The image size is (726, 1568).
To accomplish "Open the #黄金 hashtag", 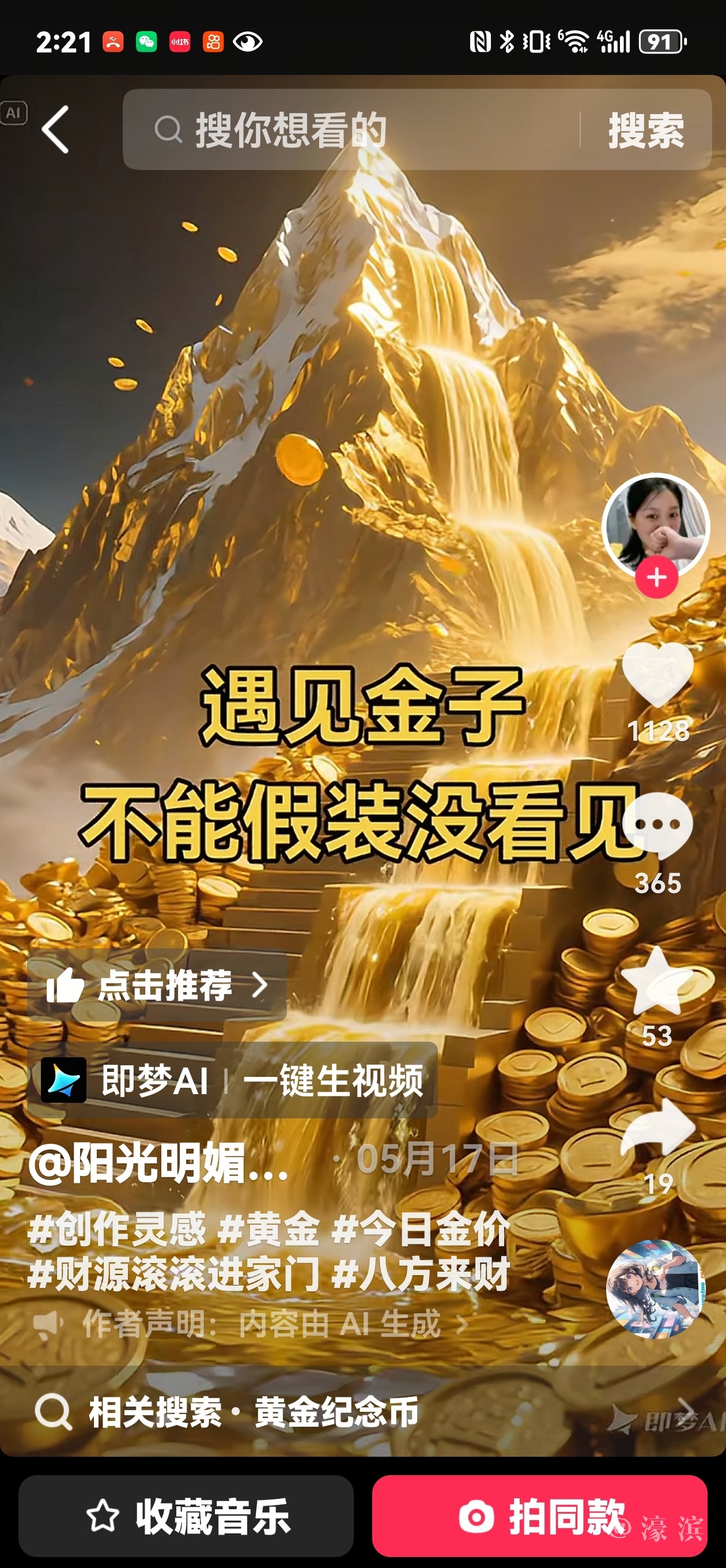I will (269, 1228).
